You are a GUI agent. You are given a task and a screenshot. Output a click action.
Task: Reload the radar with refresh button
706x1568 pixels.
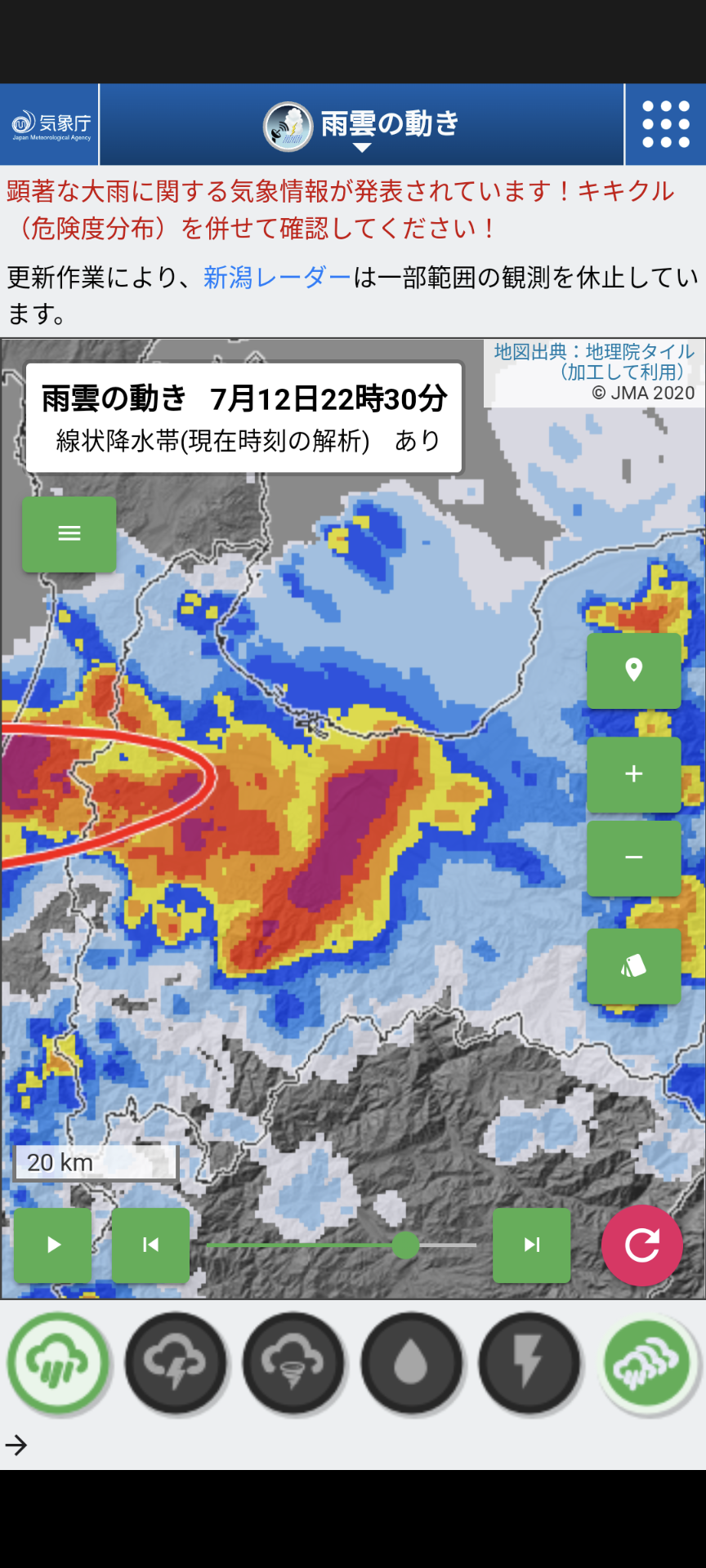642,1245
